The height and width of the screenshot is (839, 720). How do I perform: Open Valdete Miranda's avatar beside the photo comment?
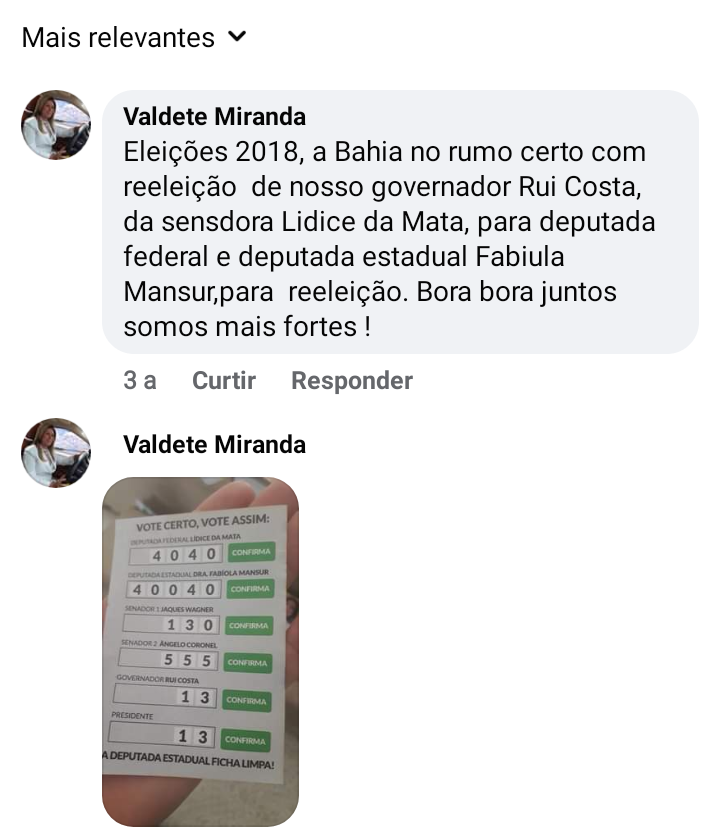click(x=56, y=453)
